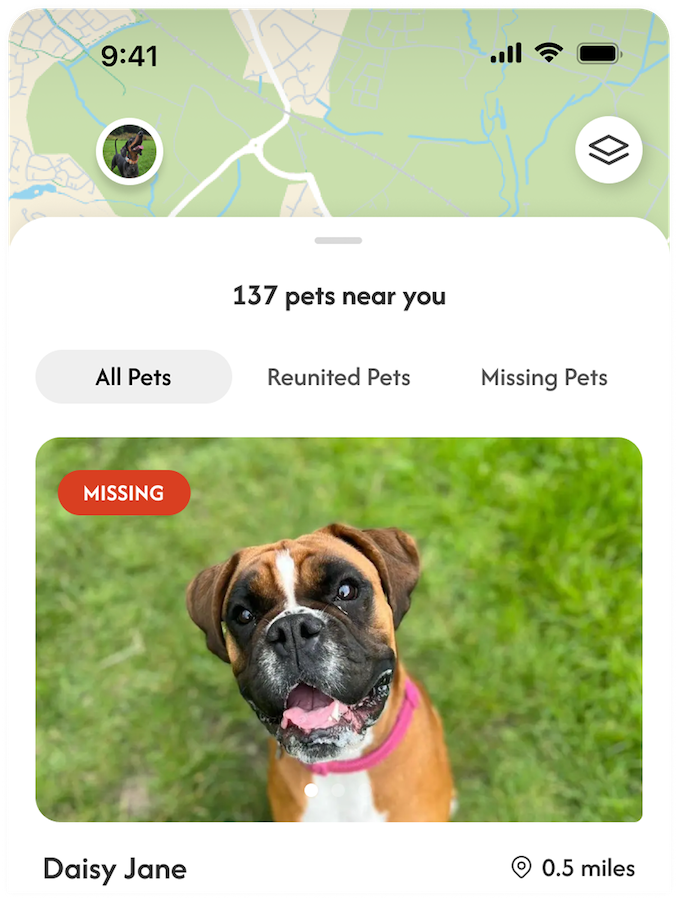Switch to the Reunited Pets tab
678x900 pixels.
(339, 377)
